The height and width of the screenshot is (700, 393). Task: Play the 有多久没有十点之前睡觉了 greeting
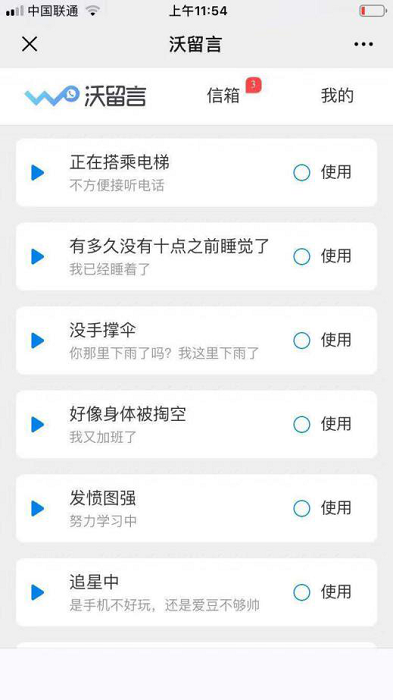click(x=38, y=256)
